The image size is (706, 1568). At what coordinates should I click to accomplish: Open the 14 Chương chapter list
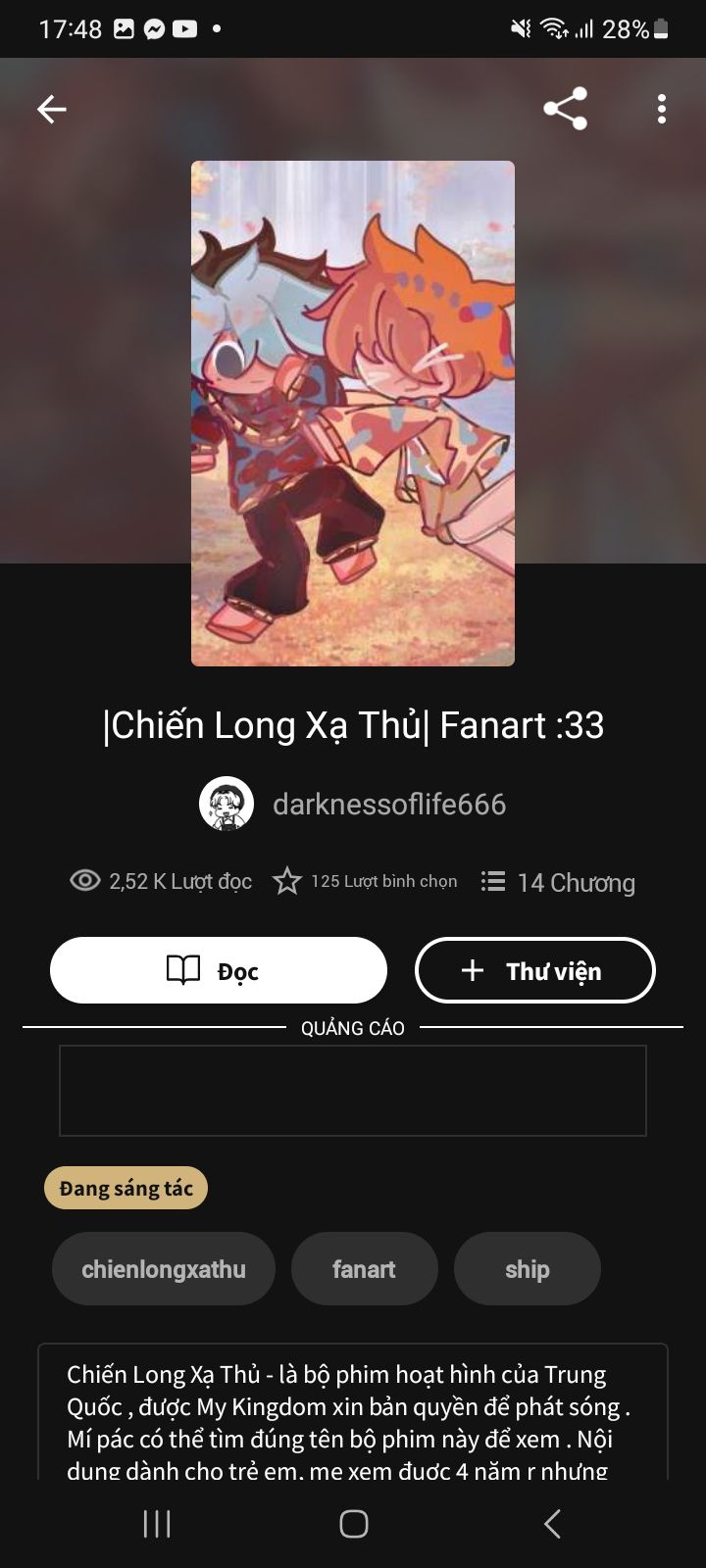pos(558,882)
